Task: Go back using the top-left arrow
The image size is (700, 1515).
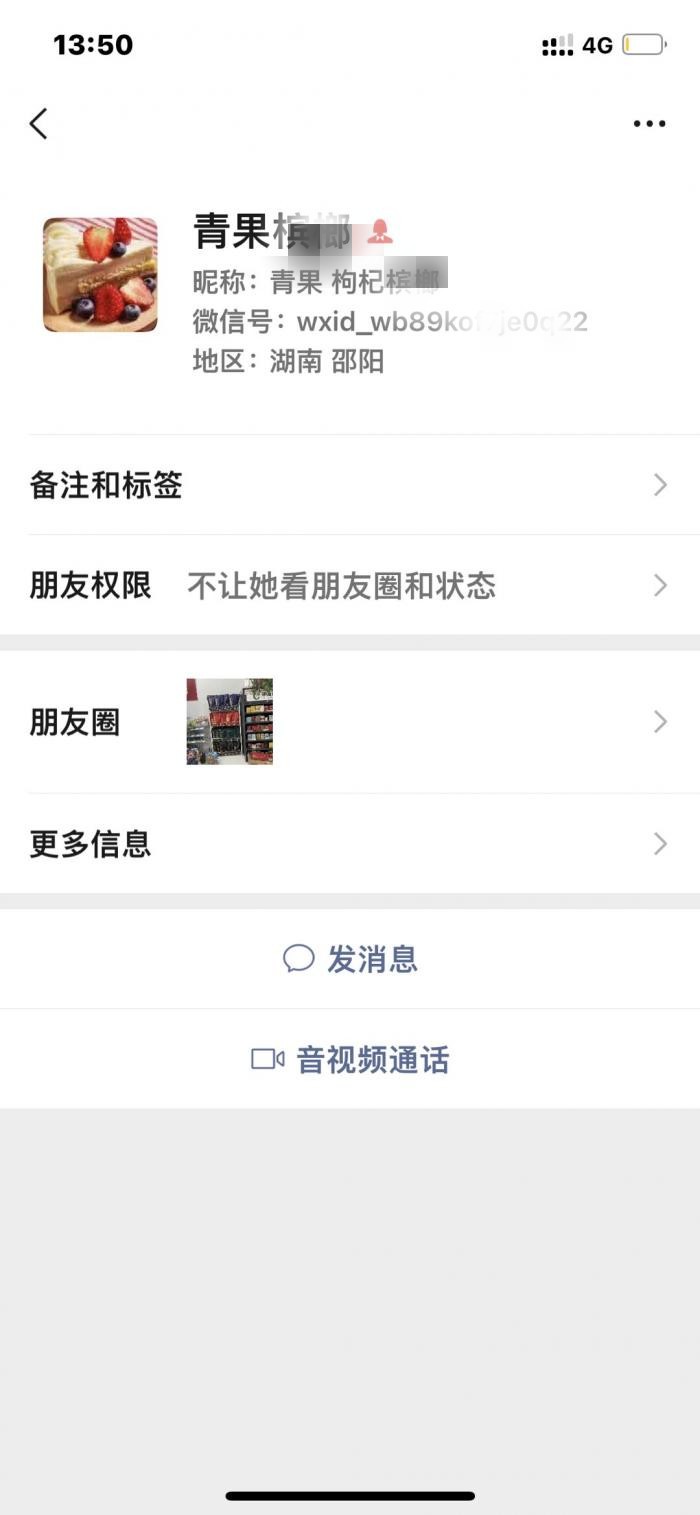Action: point(39,124)
